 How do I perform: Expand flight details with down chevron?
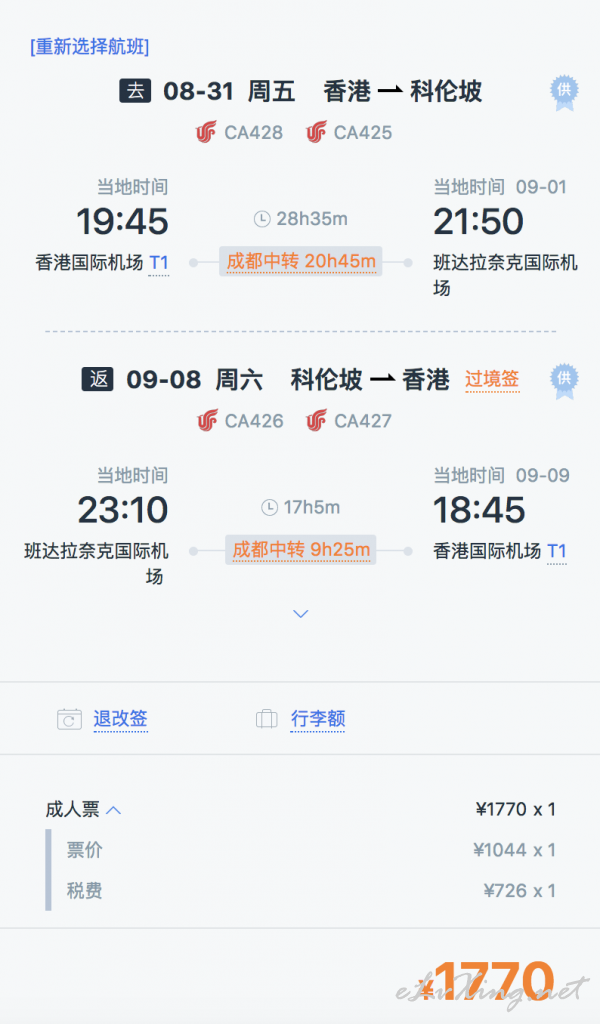click(300, 614)
